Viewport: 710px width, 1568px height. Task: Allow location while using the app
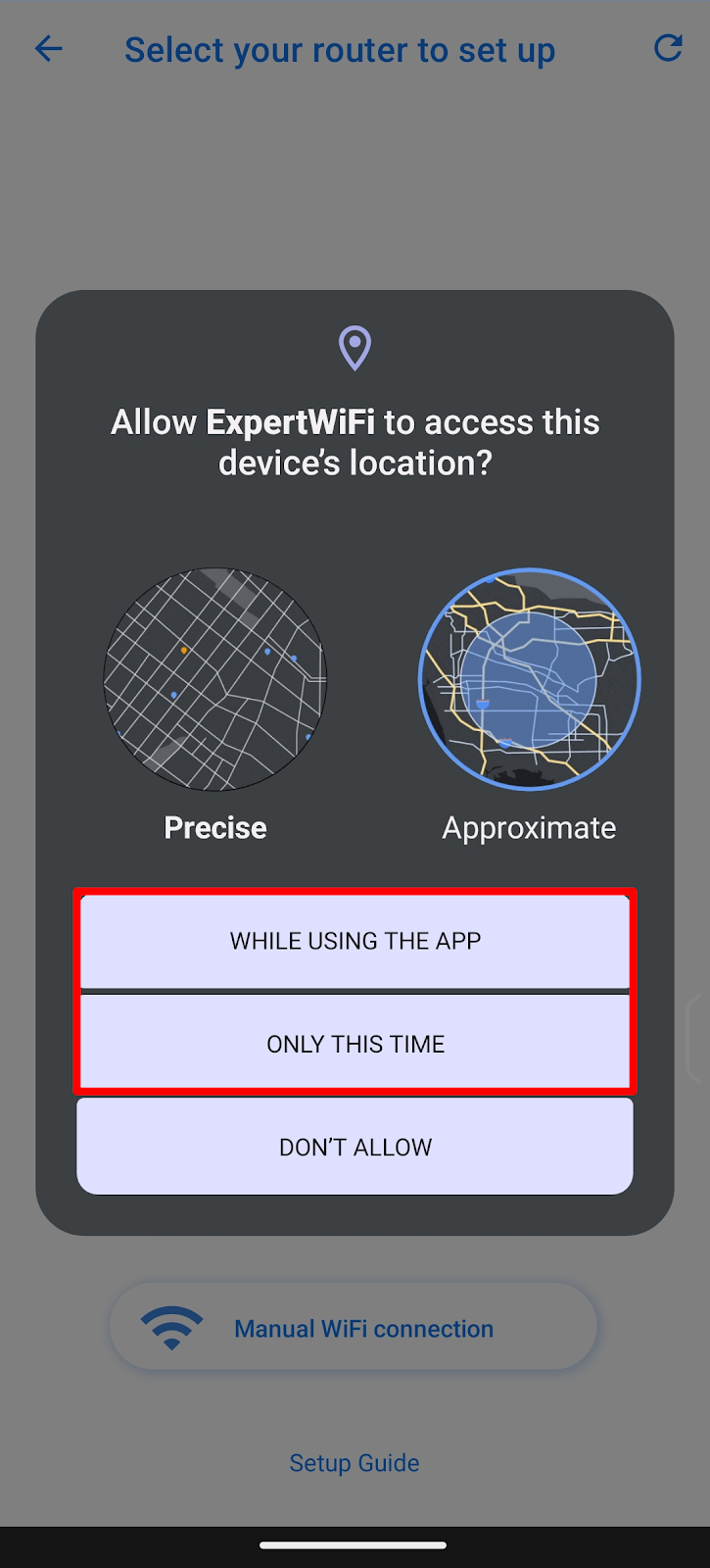(355, 941)
